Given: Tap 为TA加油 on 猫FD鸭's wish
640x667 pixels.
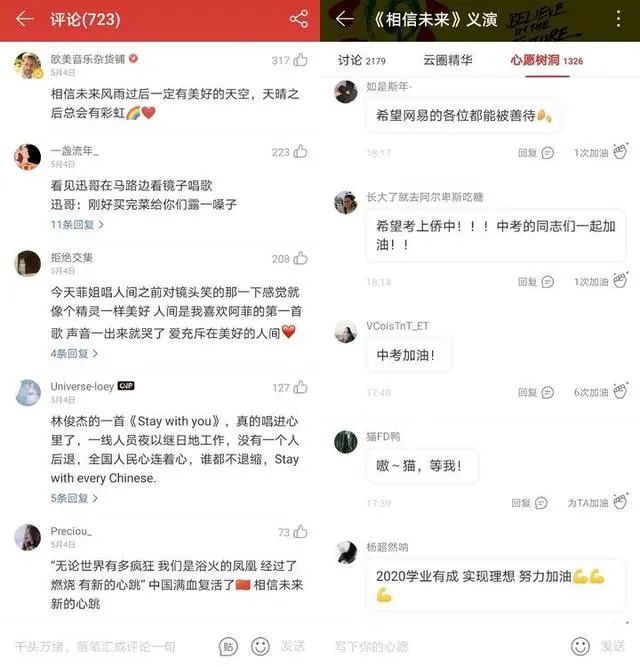Looking at the screenshot, I should point(597,503).
